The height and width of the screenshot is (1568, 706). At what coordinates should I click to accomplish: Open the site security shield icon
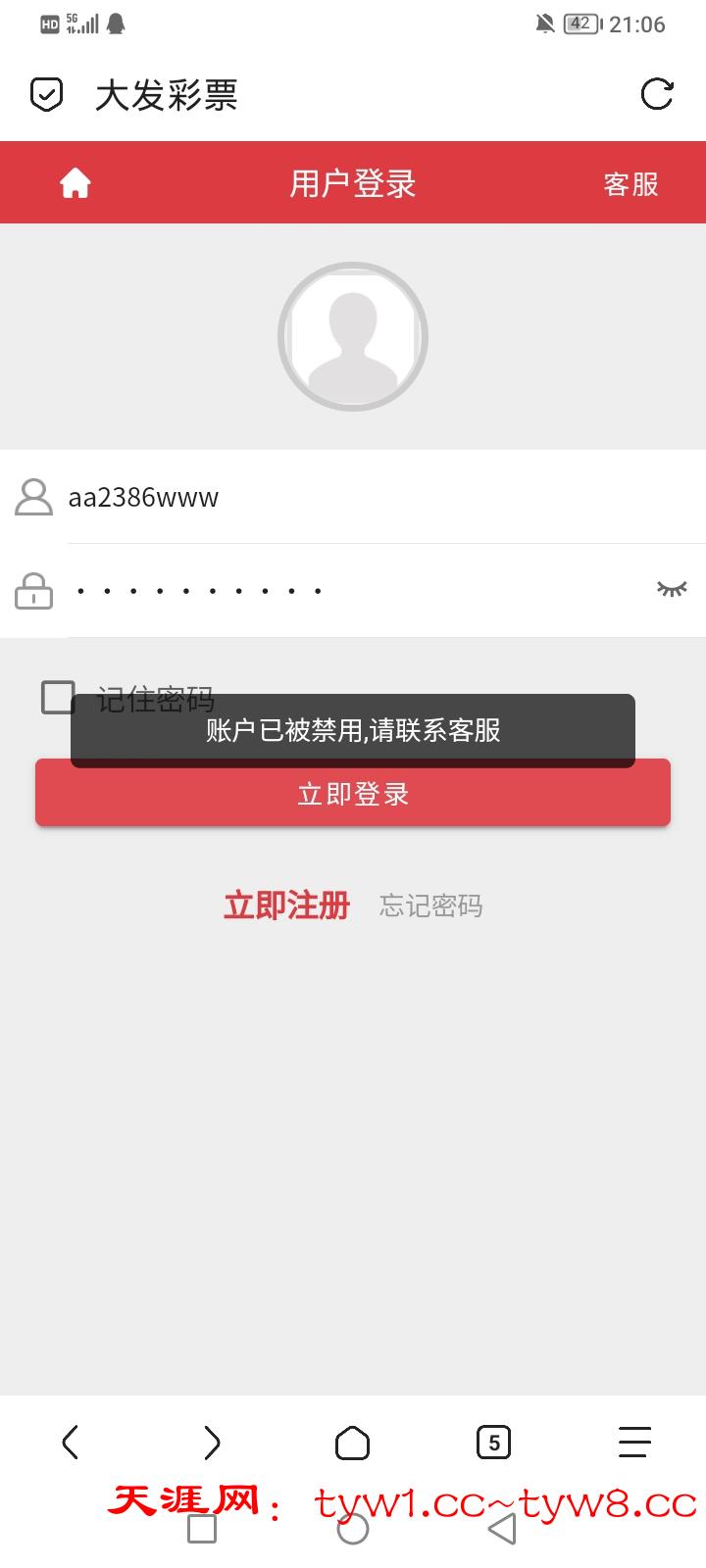pos(46,95)
